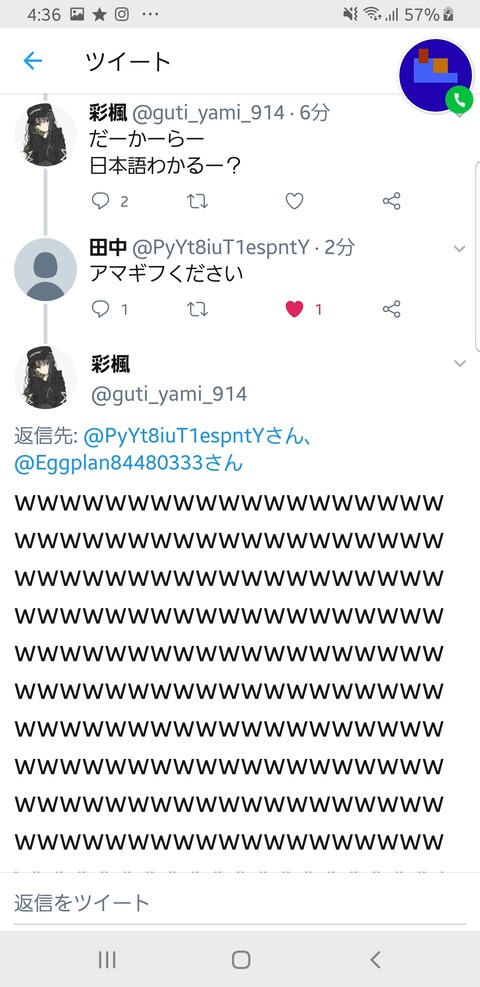This screenshot has height=987, width=480.
Task: Reply to 田中's アマギフください tweet
Action: coord(101,309)
